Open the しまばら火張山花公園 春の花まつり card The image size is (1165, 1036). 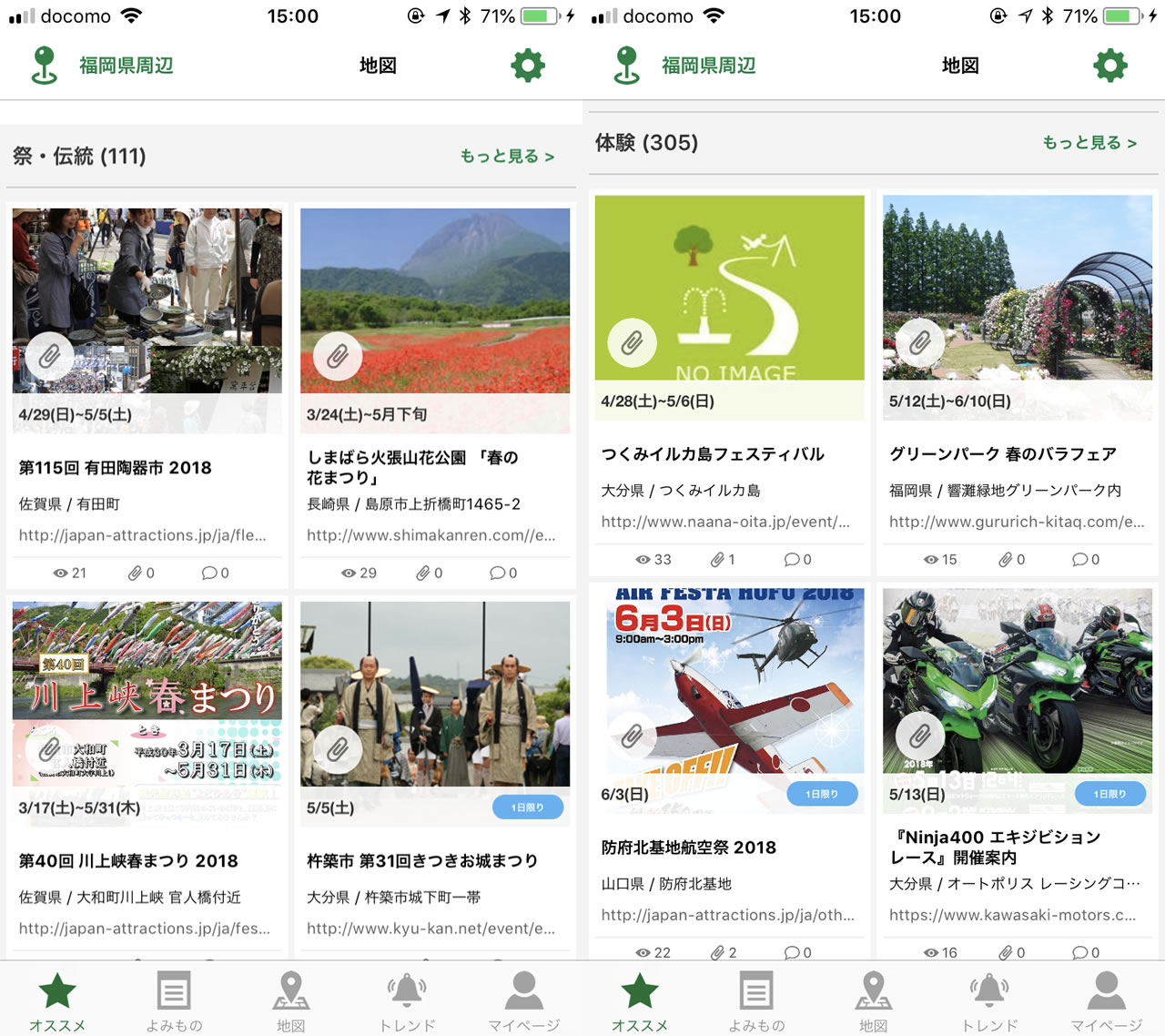[x=411, y=466]
